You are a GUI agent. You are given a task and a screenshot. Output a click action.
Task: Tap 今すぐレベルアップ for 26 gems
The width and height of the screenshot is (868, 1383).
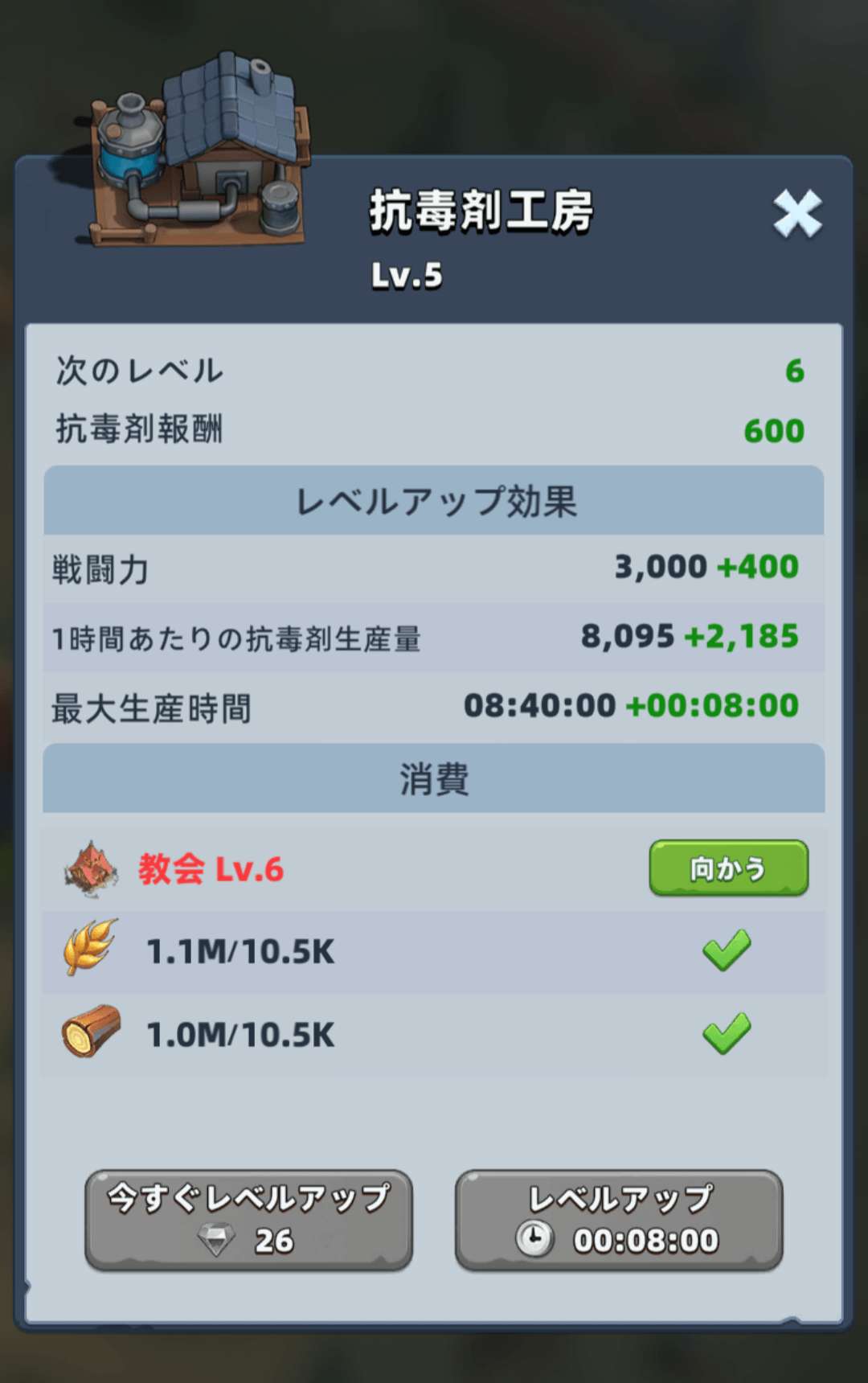[248, 1220]
